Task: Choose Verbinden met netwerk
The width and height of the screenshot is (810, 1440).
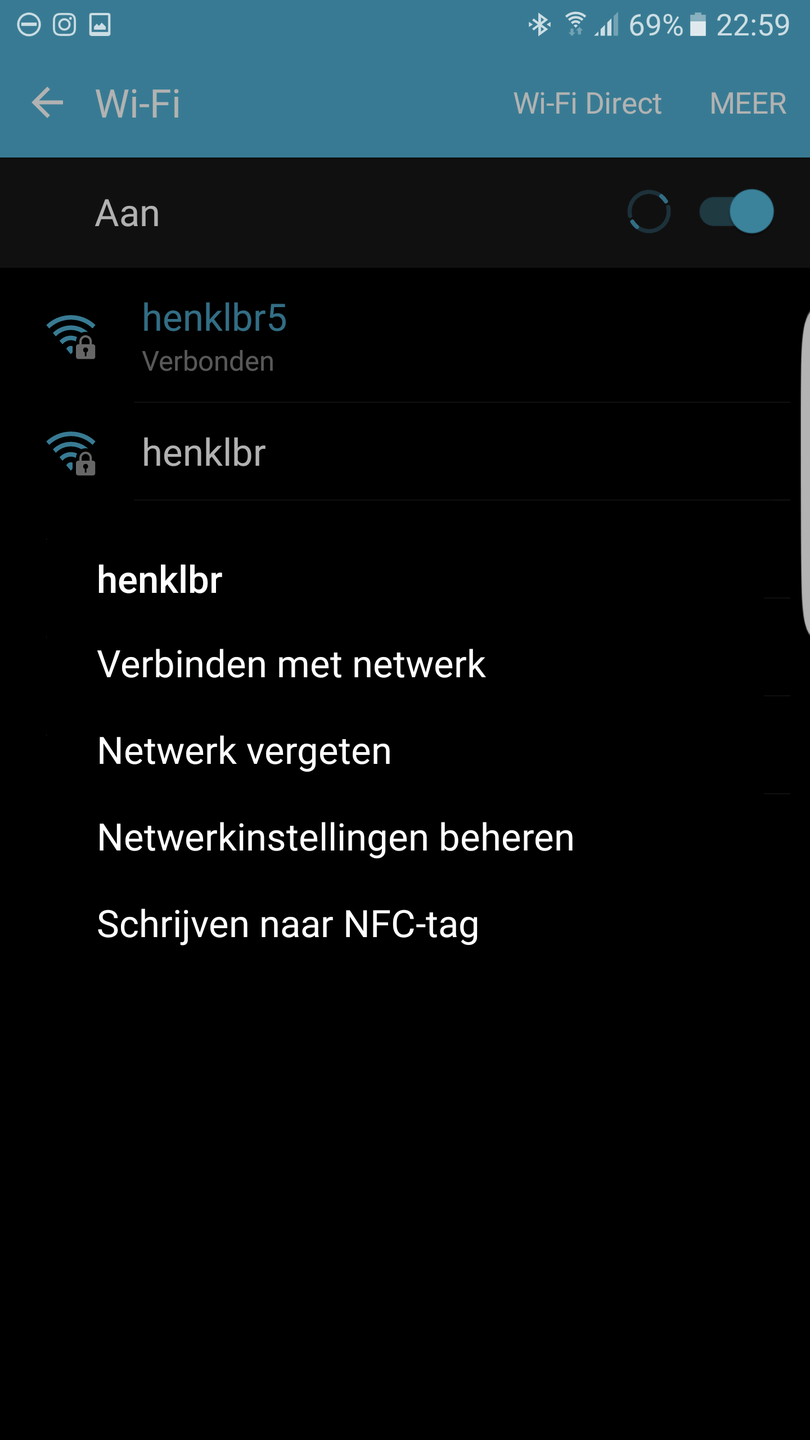Action: 291,665
